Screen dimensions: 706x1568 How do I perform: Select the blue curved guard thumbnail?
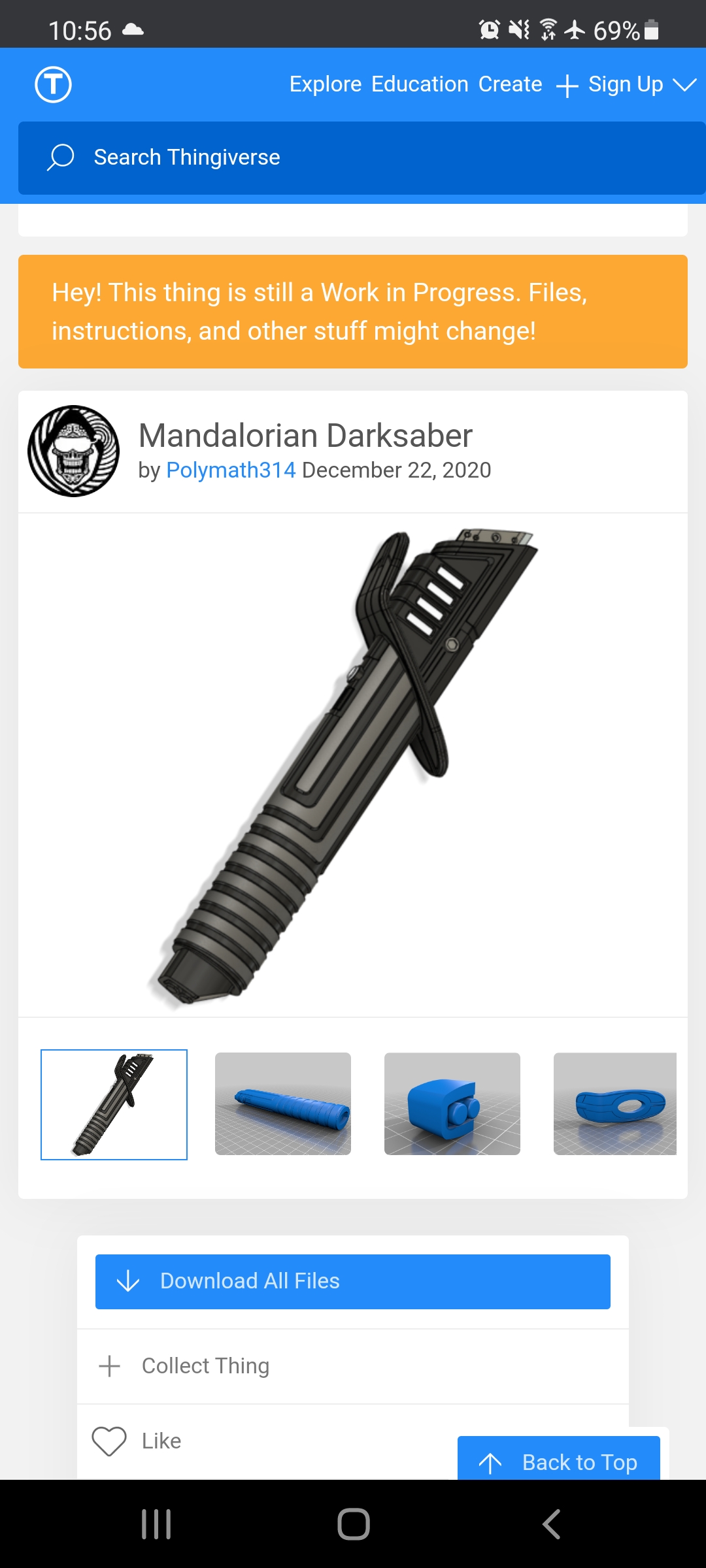[x=615, y=1103]
